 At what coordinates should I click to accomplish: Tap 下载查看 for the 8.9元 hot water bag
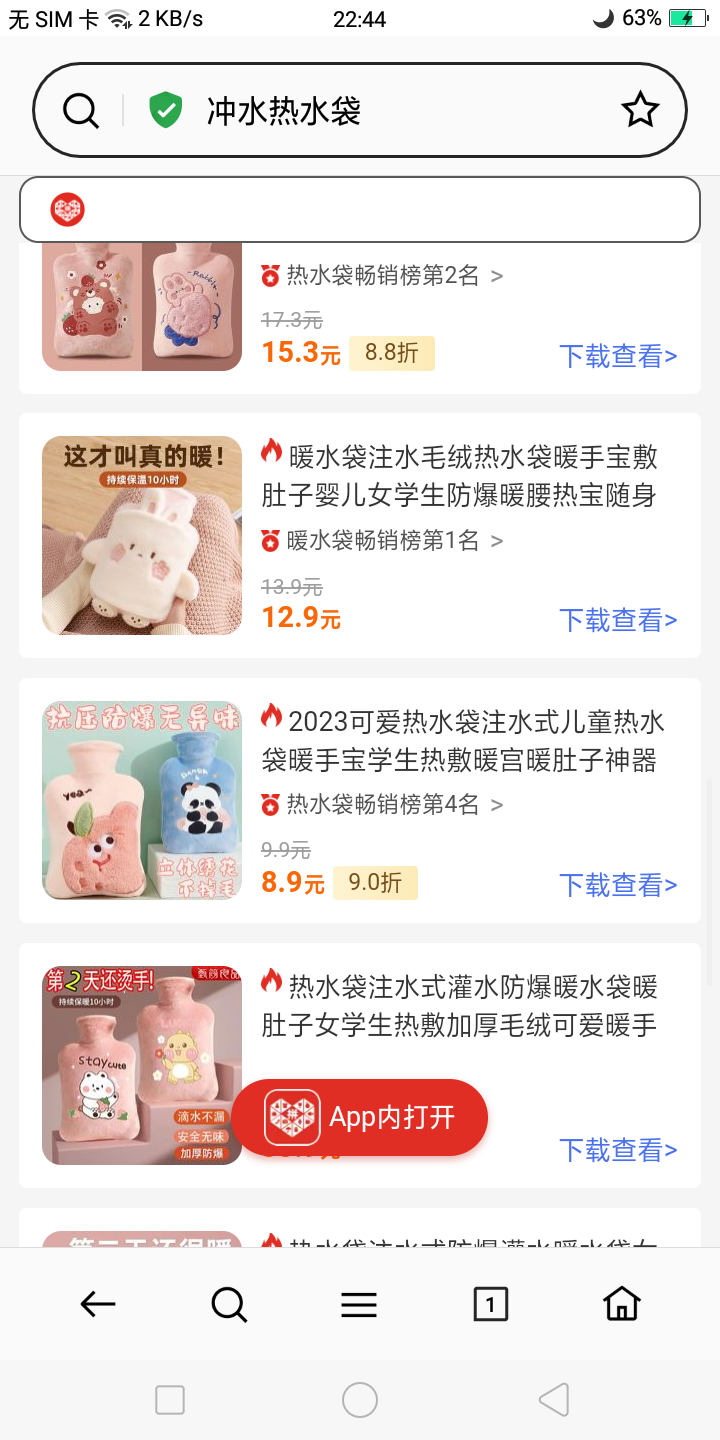click(x=618, y=885)
